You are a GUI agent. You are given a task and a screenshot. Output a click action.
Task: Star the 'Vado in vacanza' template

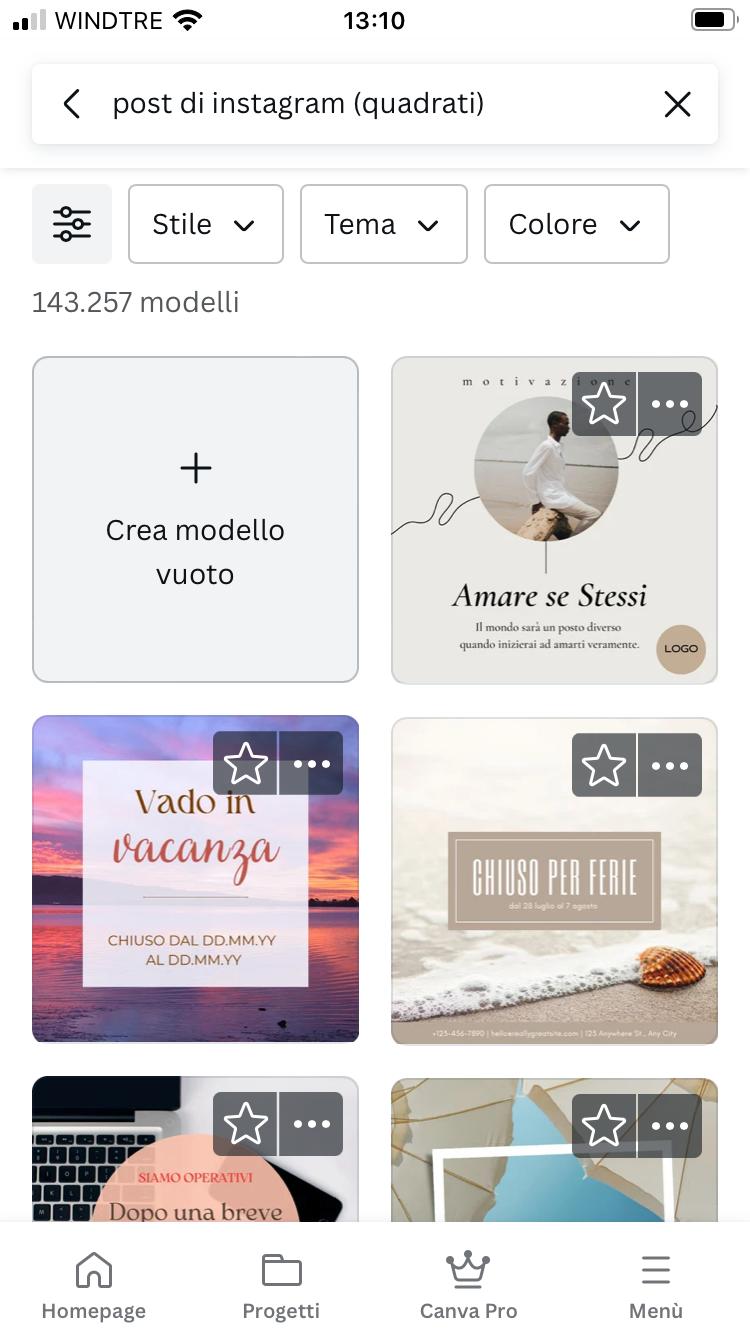(247, 763)
